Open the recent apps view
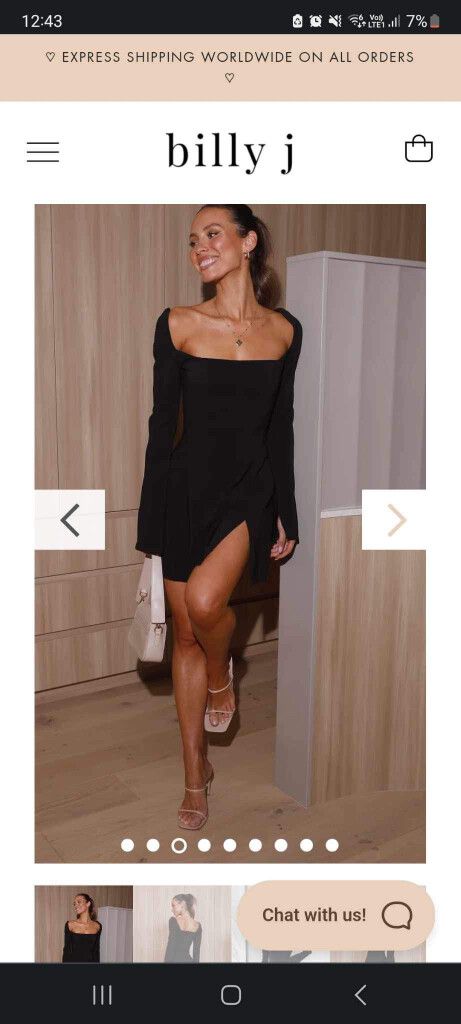 (x=102, y=995)
